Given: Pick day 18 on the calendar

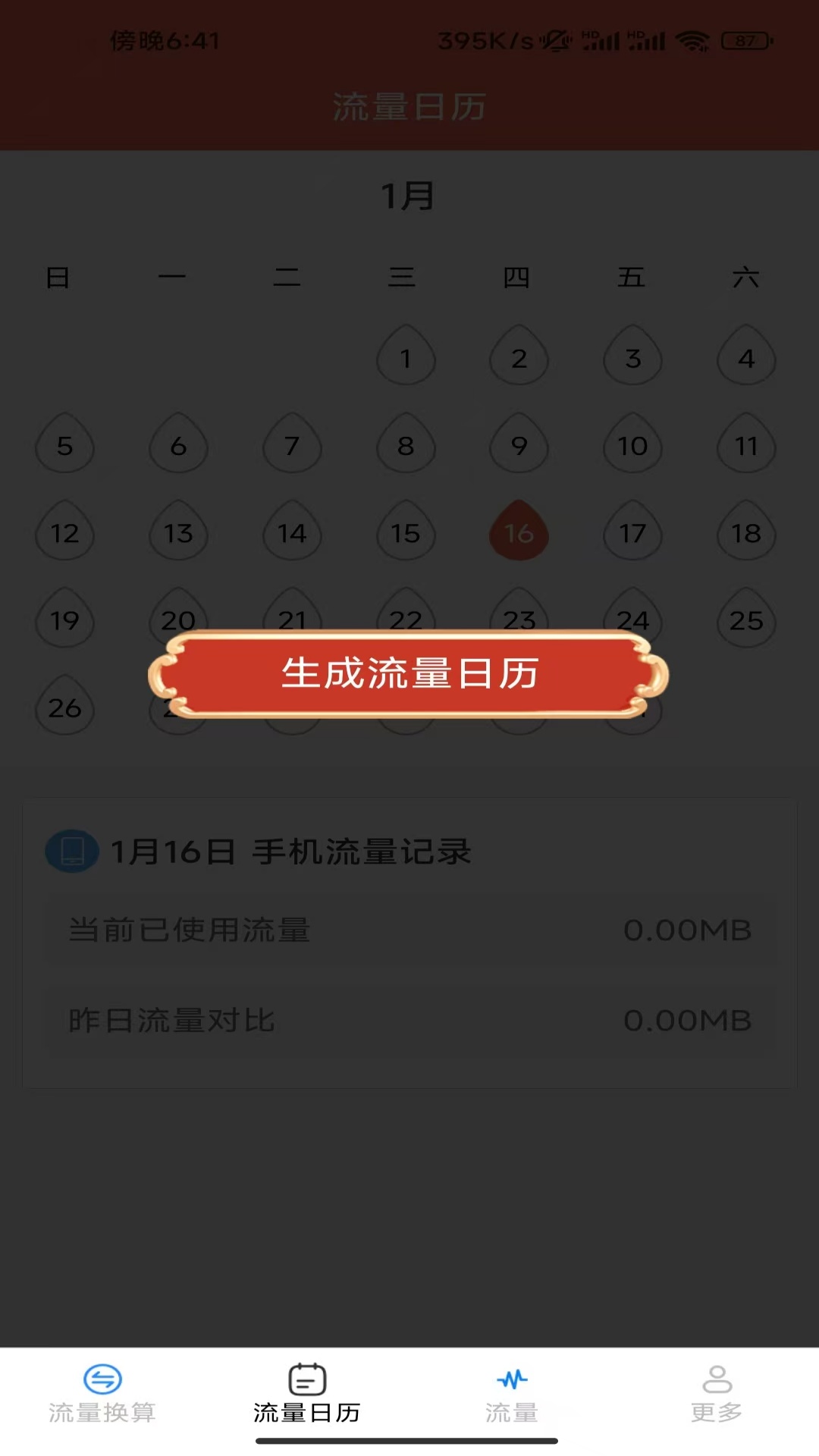Looking at the screenshot, I should pos(747,530).
